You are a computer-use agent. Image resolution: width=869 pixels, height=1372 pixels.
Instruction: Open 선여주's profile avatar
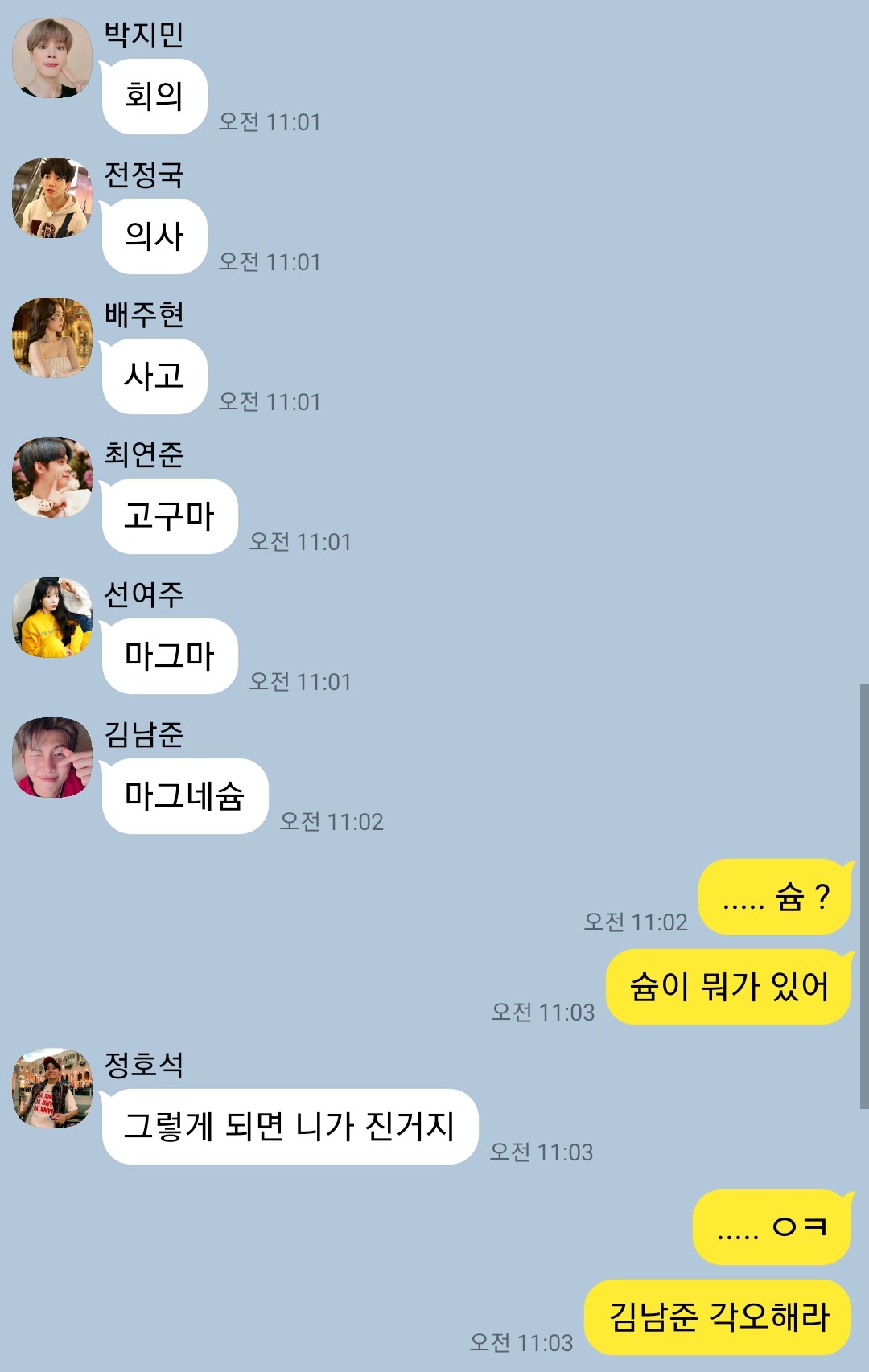pyautogui.click(x=52, y=618)
